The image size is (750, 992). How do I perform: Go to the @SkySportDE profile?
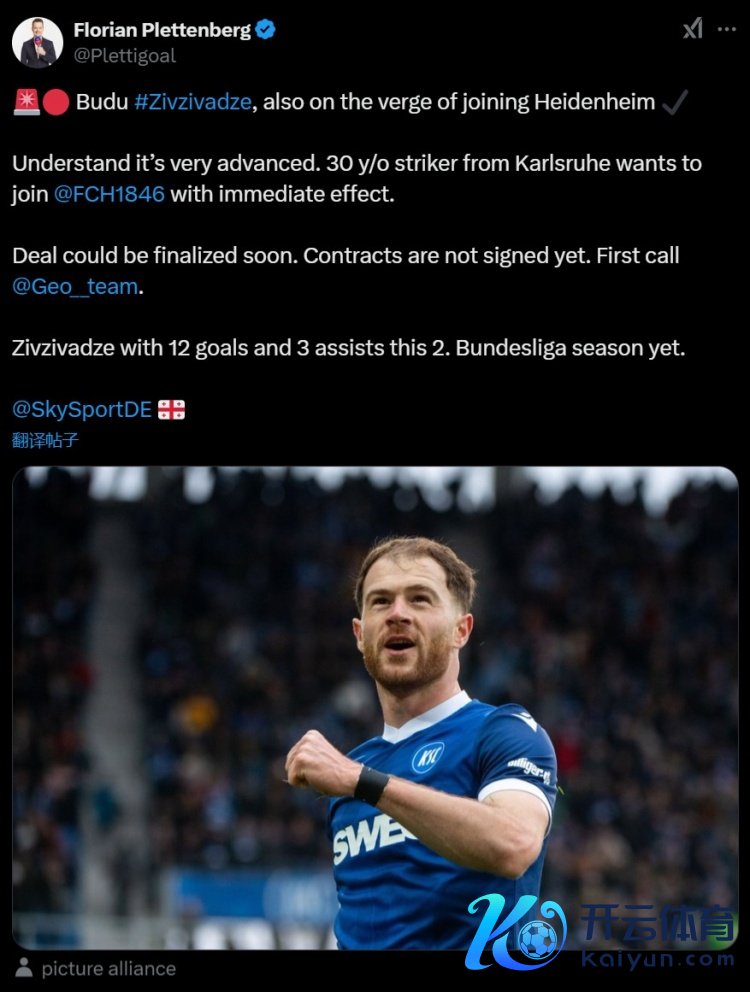[x=82, y=409]
